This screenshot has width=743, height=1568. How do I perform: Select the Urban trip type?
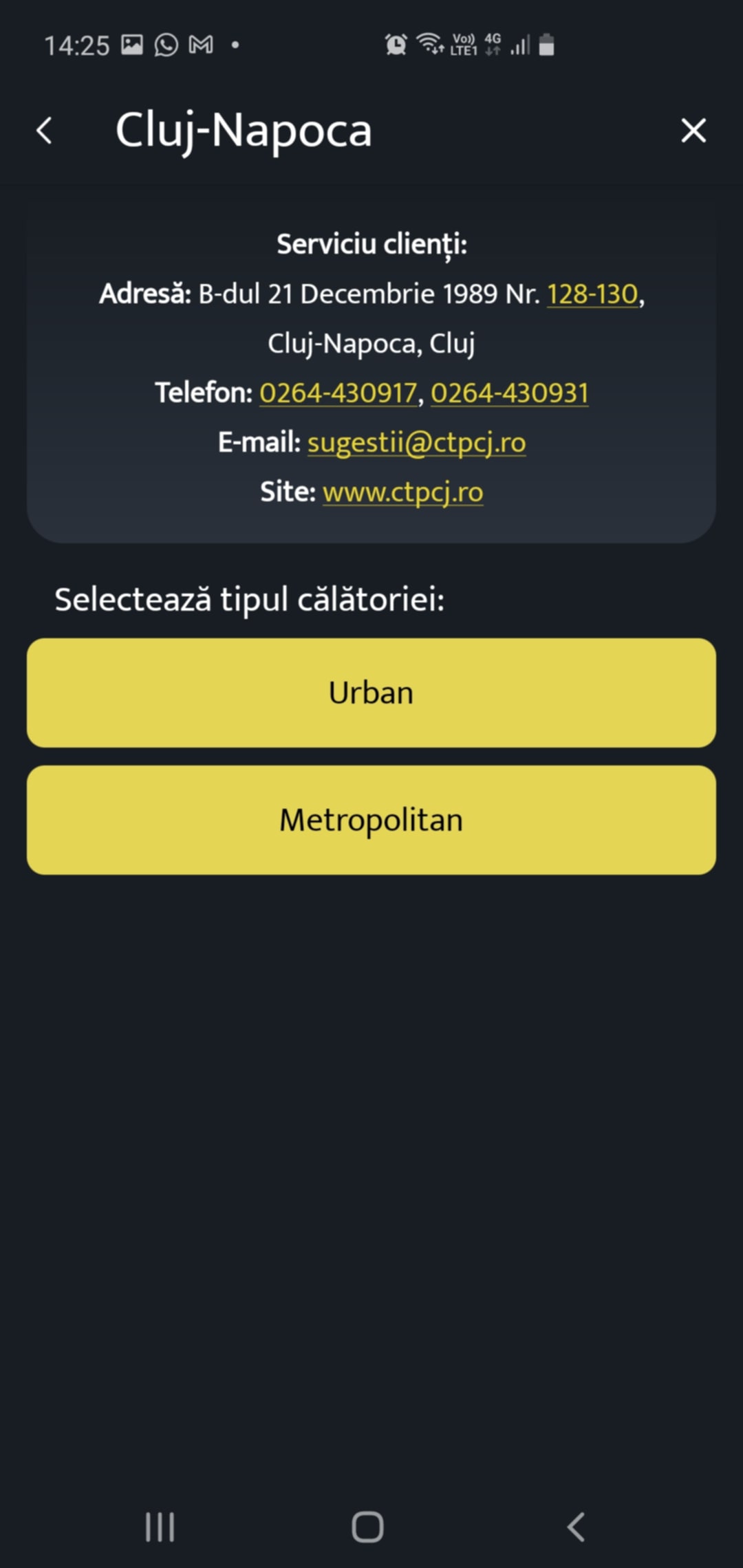tap(371, 693)
